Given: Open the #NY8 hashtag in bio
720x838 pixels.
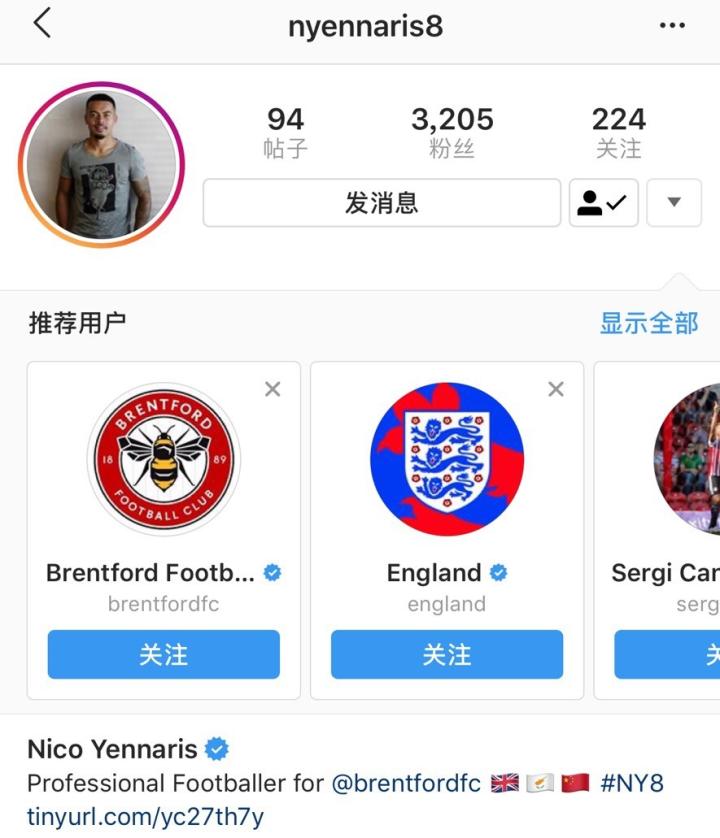Looking at the screenshot, I should 631,783.
